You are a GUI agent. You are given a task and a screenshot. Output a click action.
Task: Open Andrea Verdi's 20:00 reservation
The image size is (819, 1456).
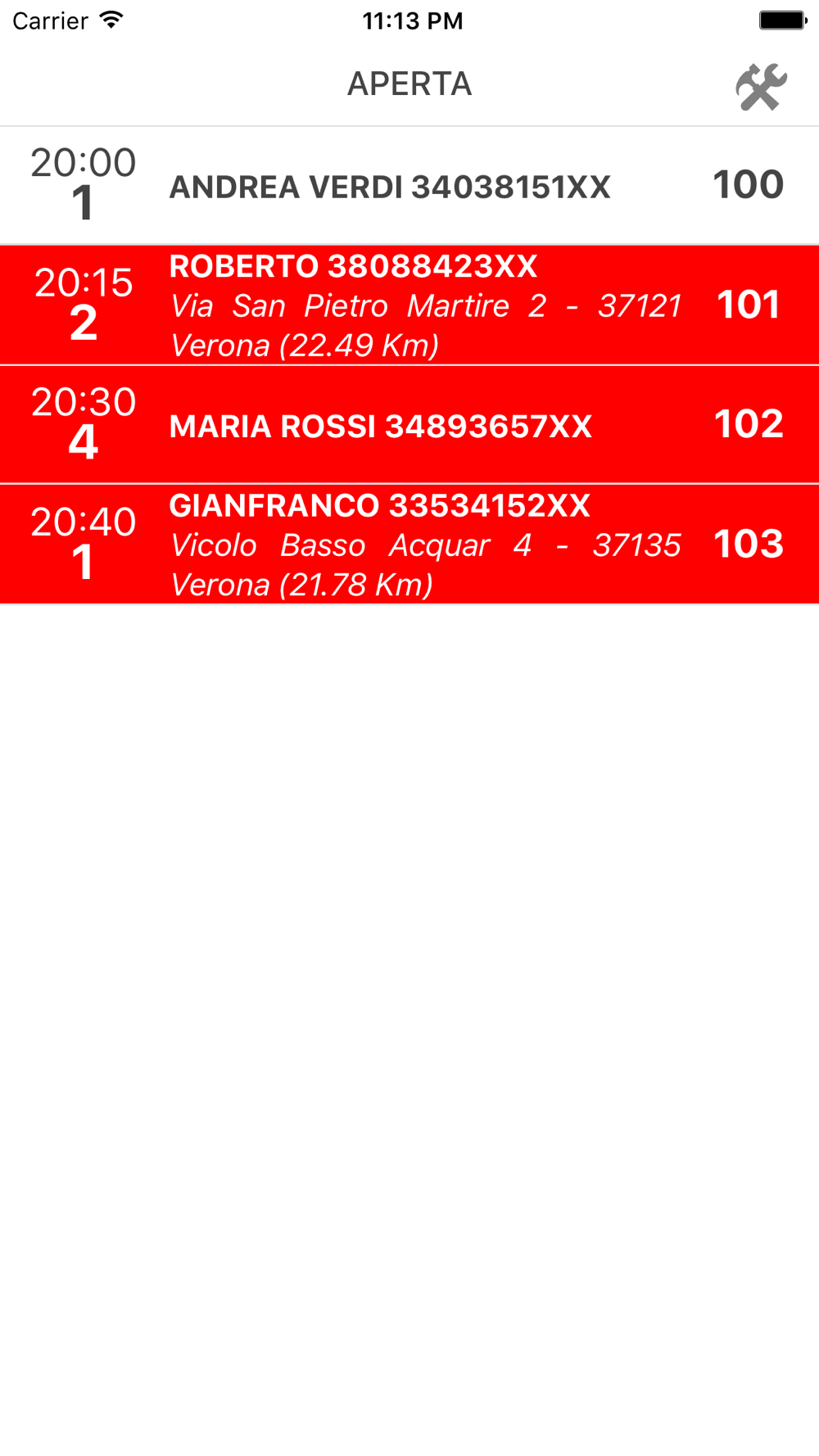coord(409,186)
